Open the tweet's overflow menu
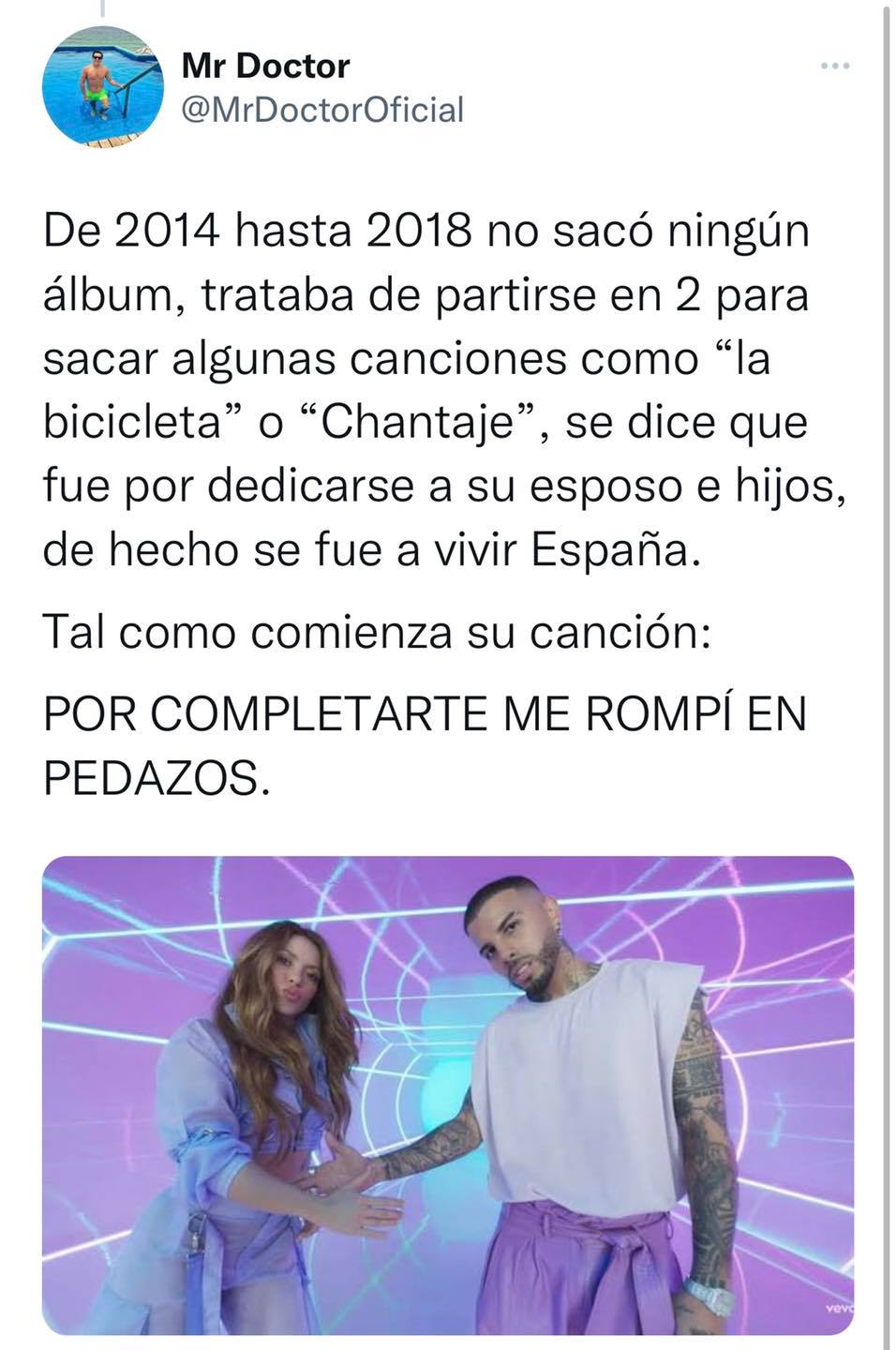This screenshot has height=1350, width=896. 834,67
